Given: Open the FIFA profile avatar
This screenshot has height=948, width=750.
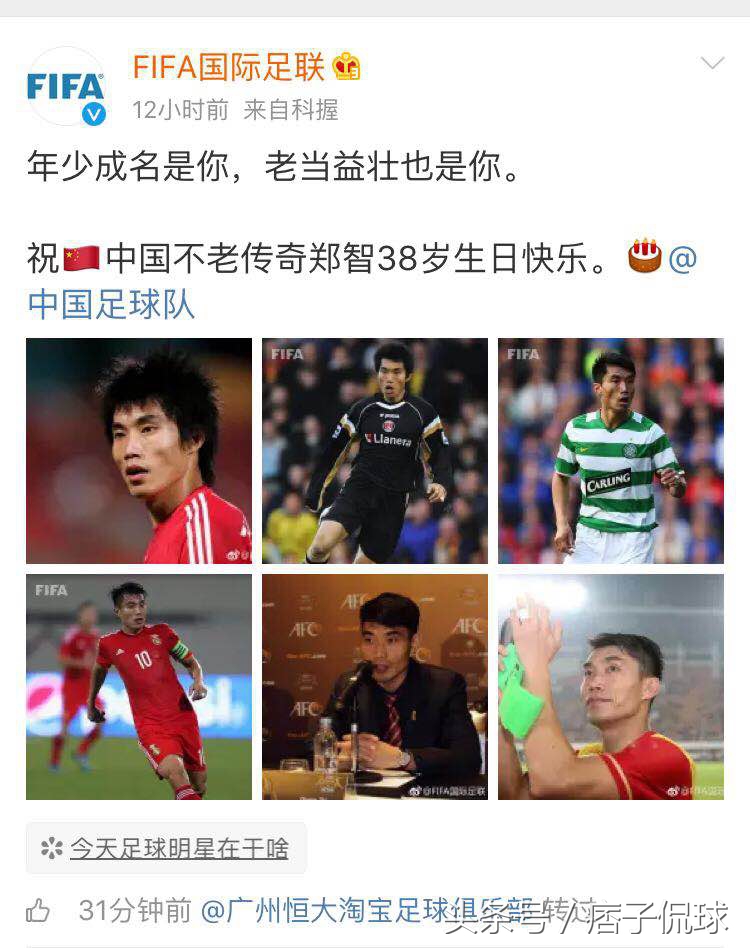Looking at the screenshot, I should coord(66,86).
